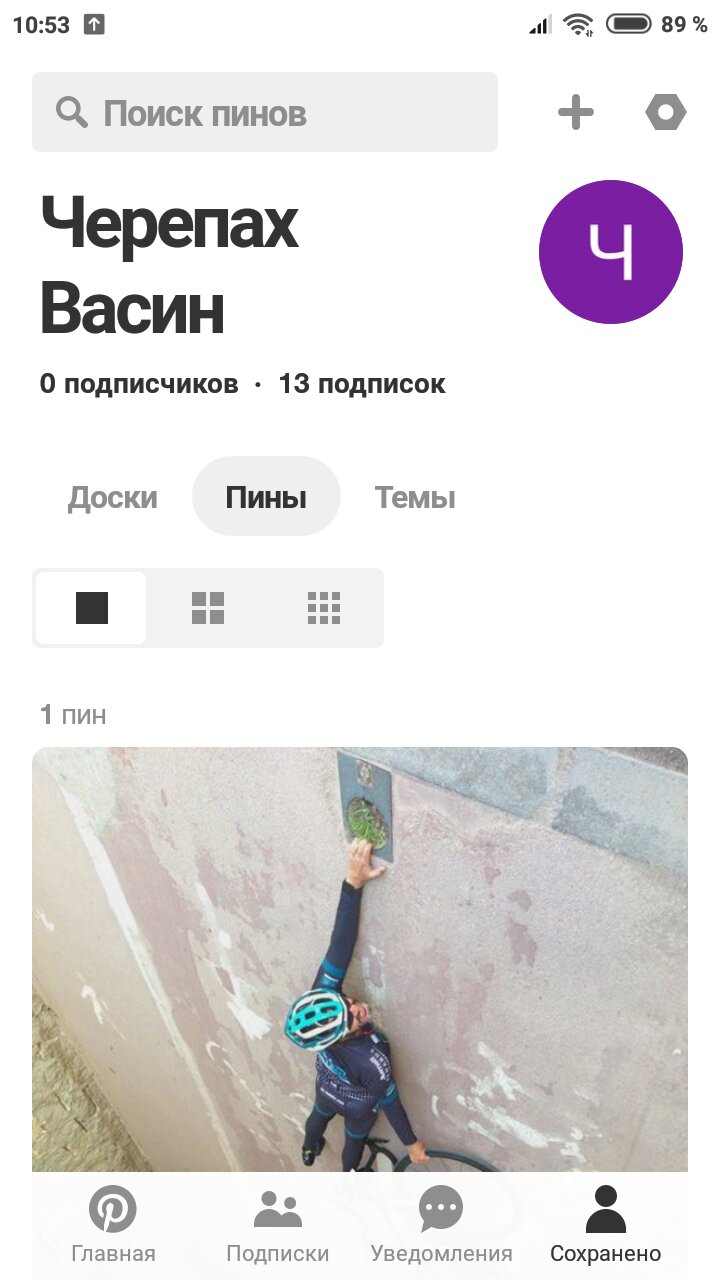This screenshot has width=720, height=1280.
Task: Choose the single large pin layout
Action: [92, 608]
